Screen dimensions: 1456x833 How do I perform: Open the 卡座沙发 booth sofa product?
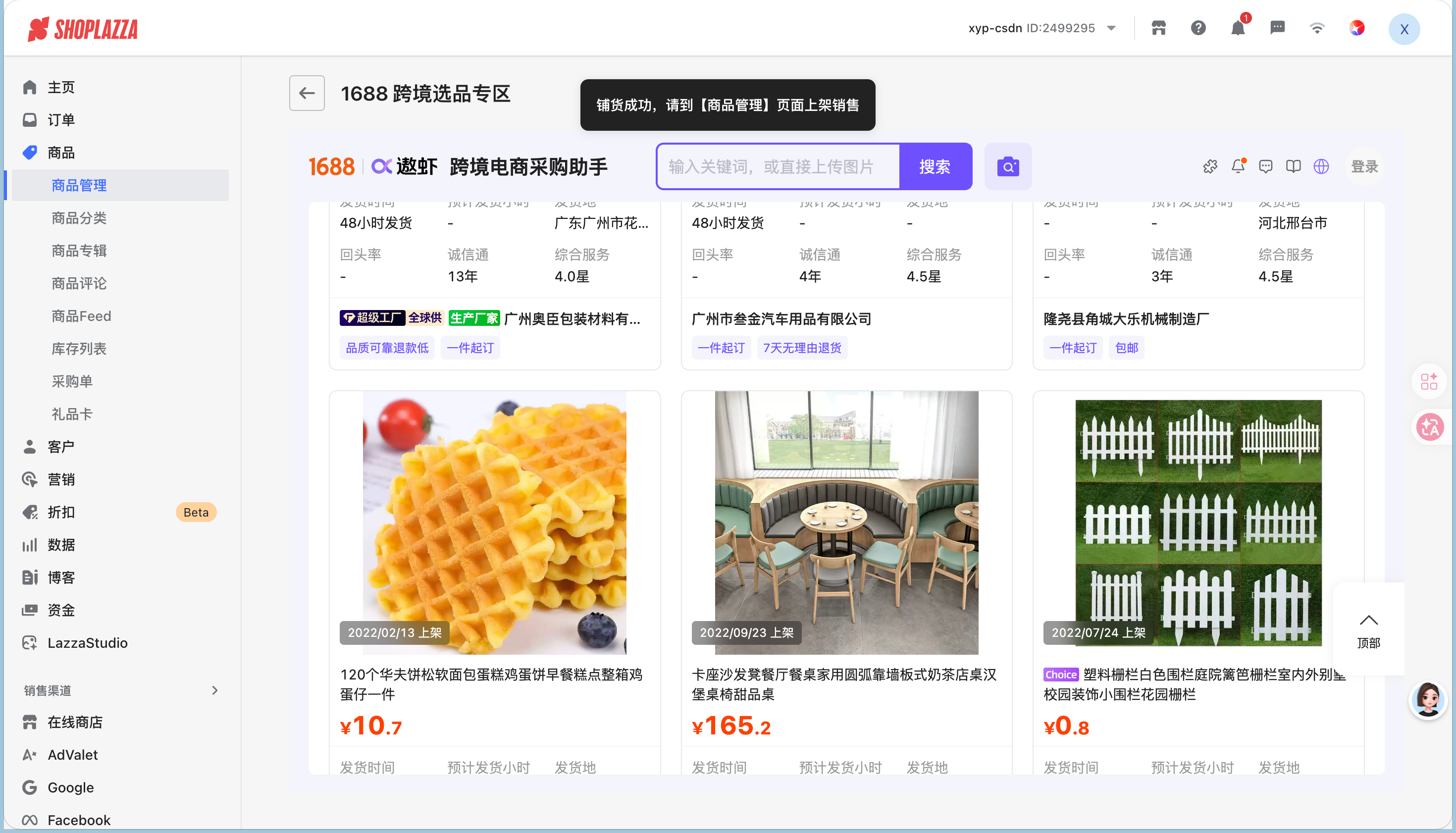tap(846, 582)
